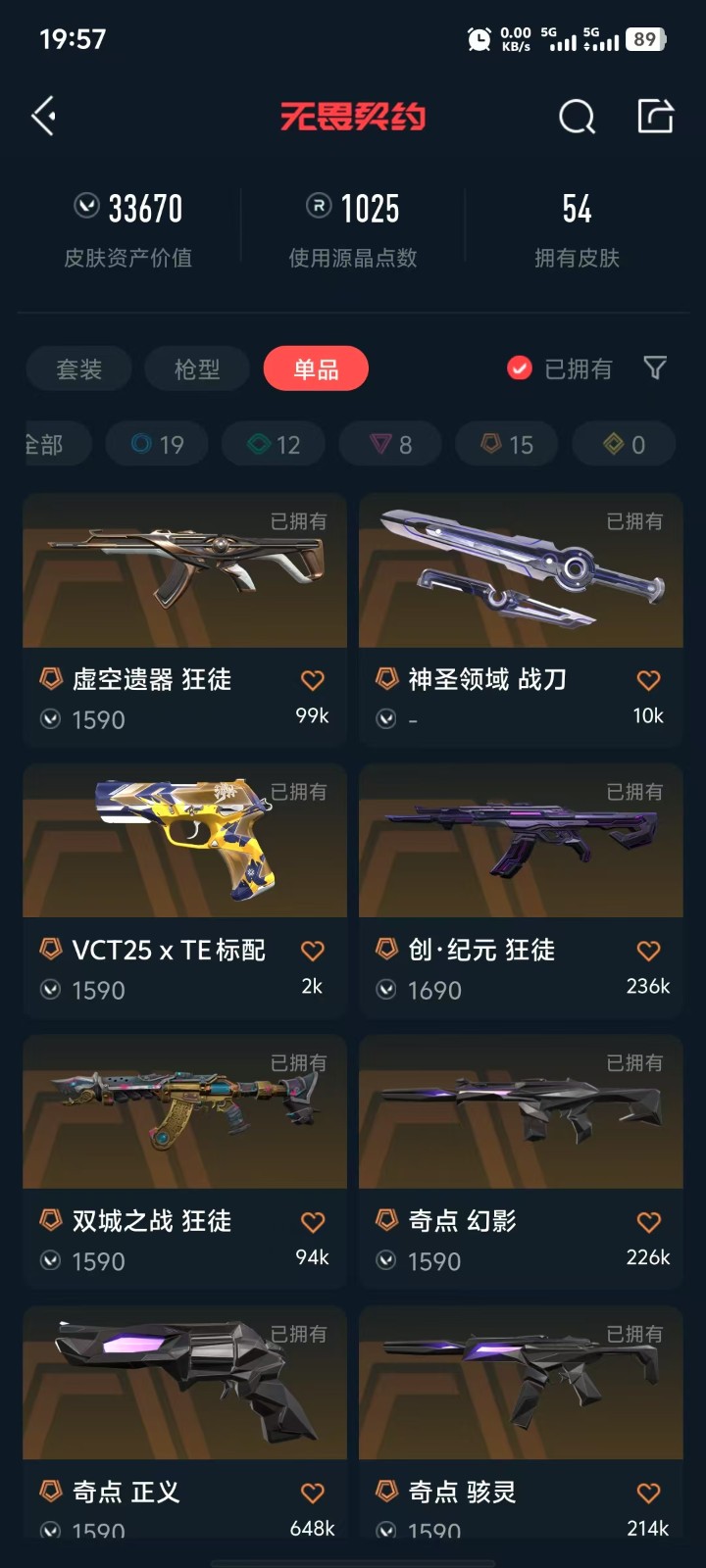Open the VCT25 x TE 标配 skin card
Viewport: 706px width, 1568px height.
[184, 890]
